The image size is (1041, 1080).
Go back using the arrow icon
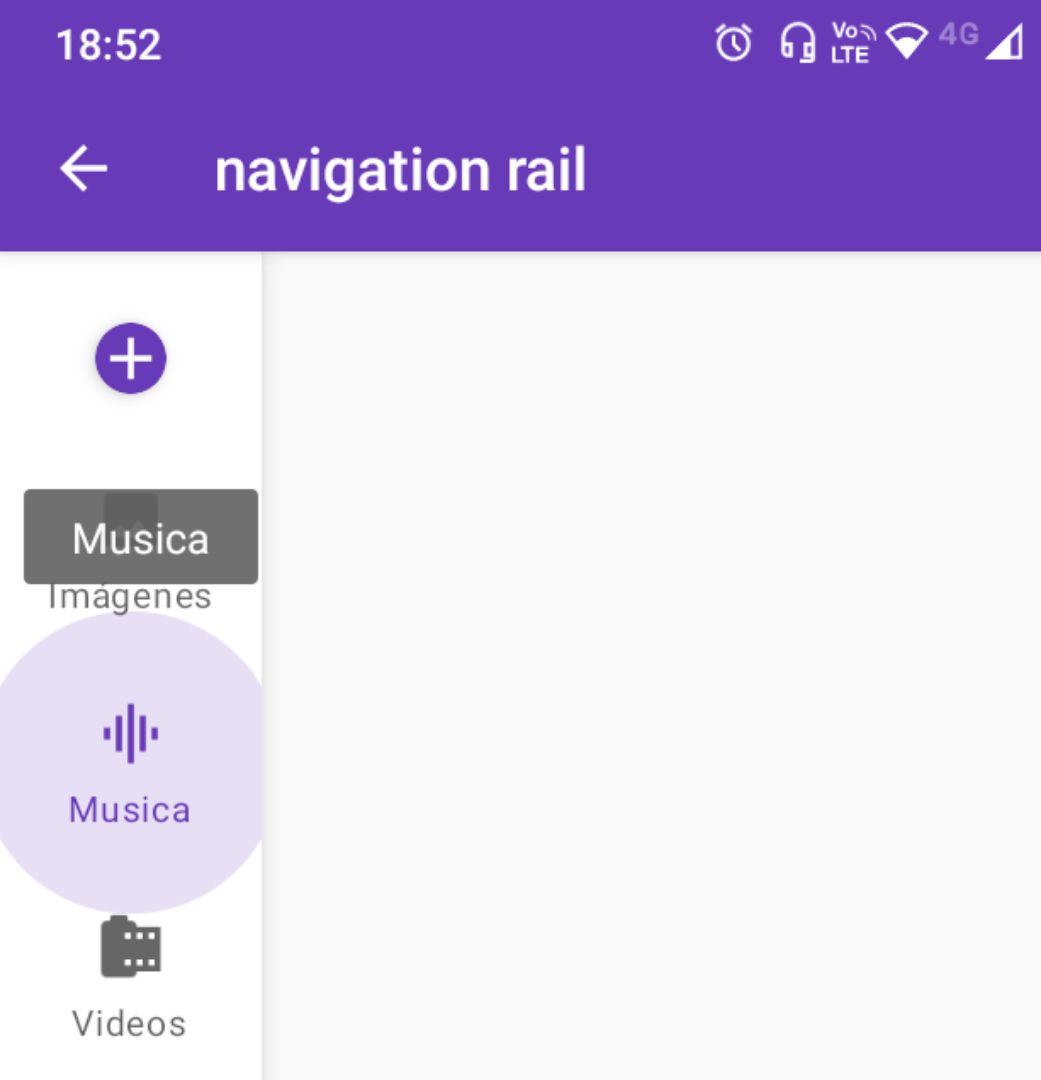[84, 170]
